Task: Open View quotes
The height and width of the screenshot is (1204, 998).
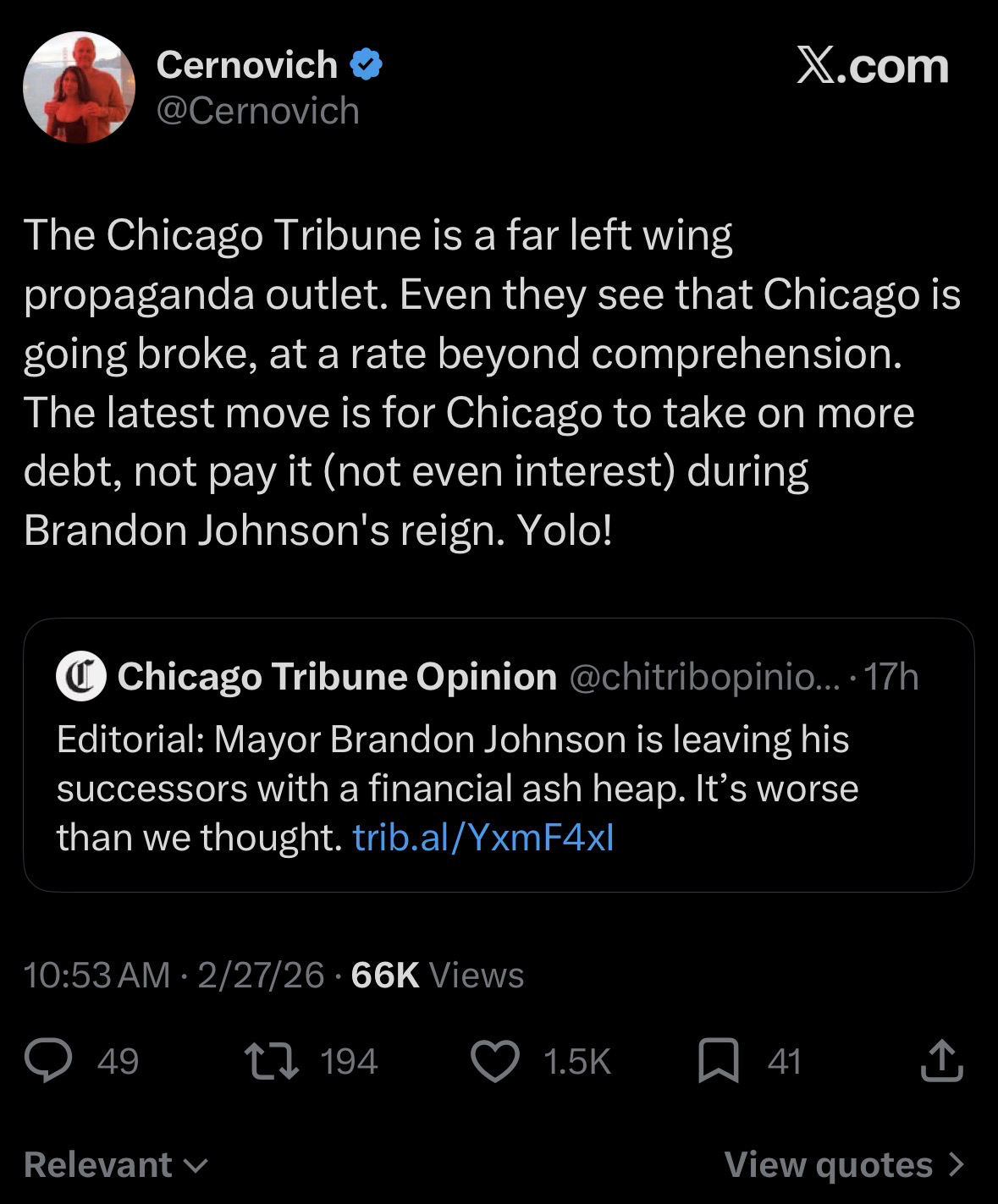Action: point(843,1165)
